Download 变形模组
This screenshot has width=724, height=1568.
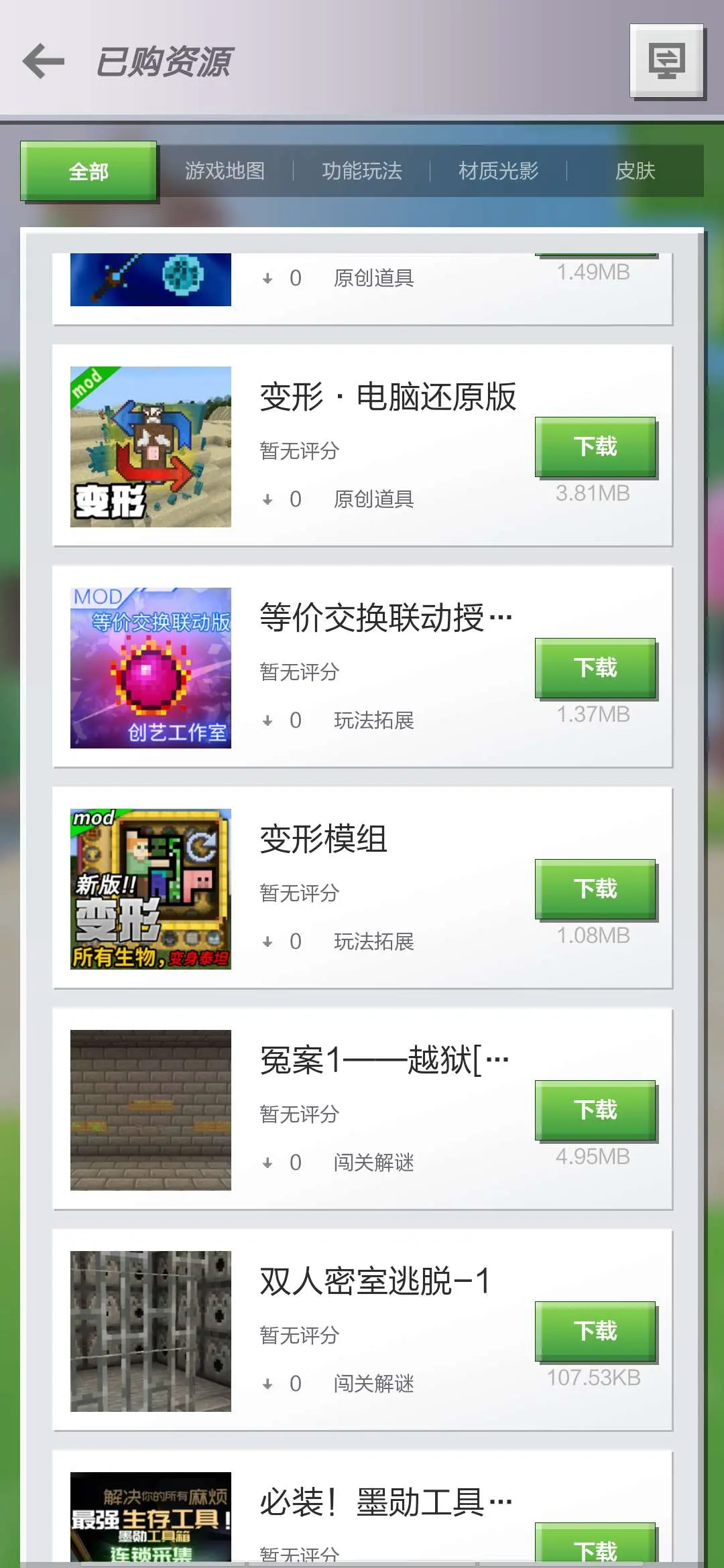coord(595,889)
